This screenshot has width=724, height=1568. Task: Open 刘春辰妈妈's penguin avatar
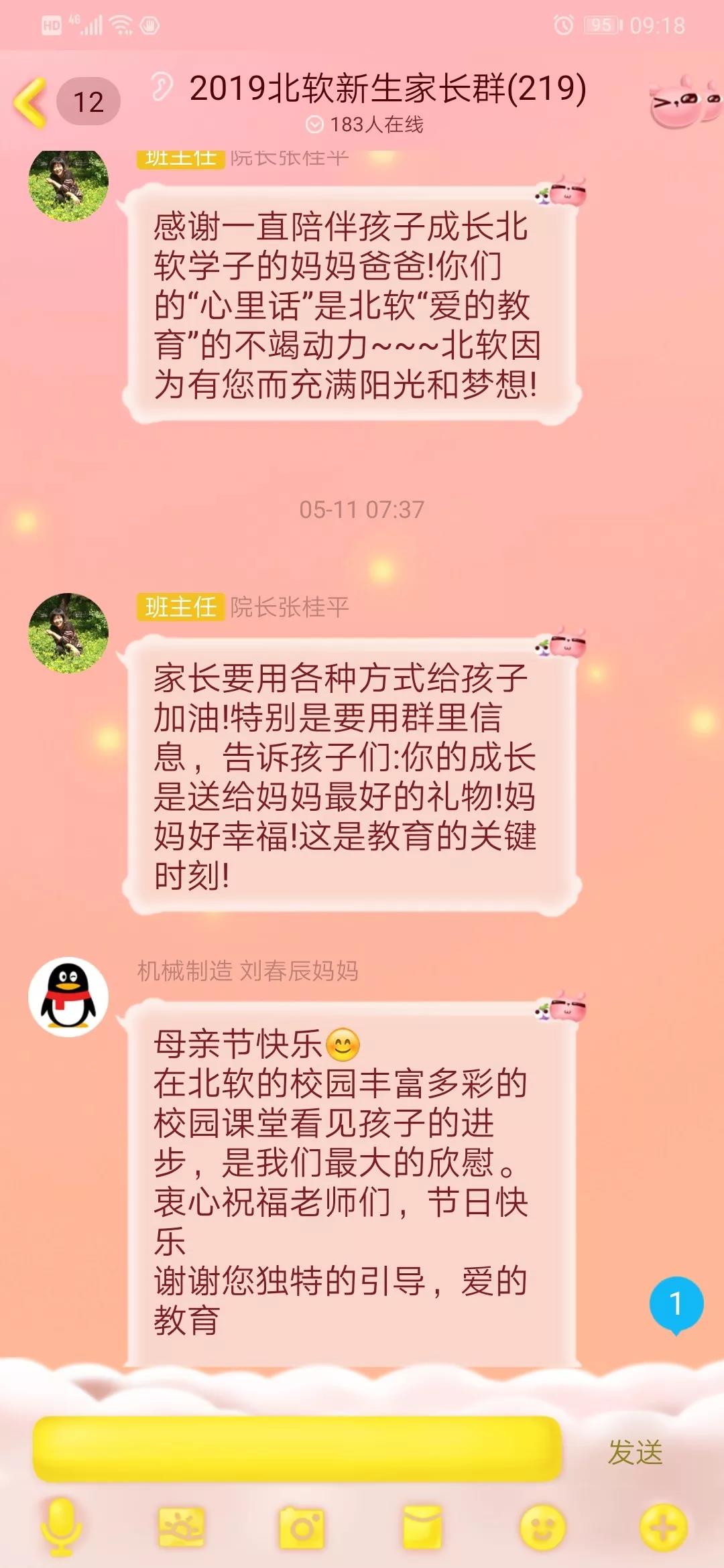(68, 996)
